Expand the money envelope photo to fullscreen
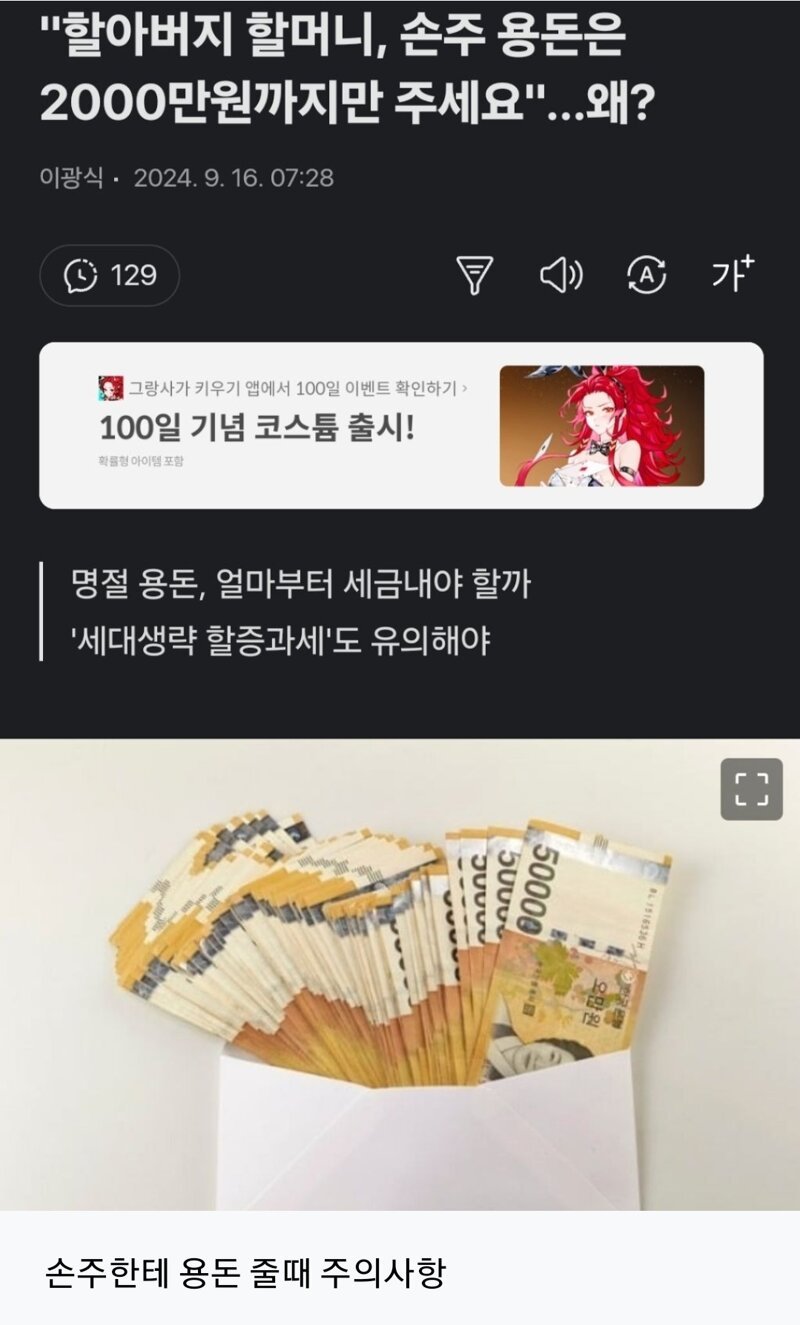This screenshot has height=1325, width=800. tap(751, 789)
